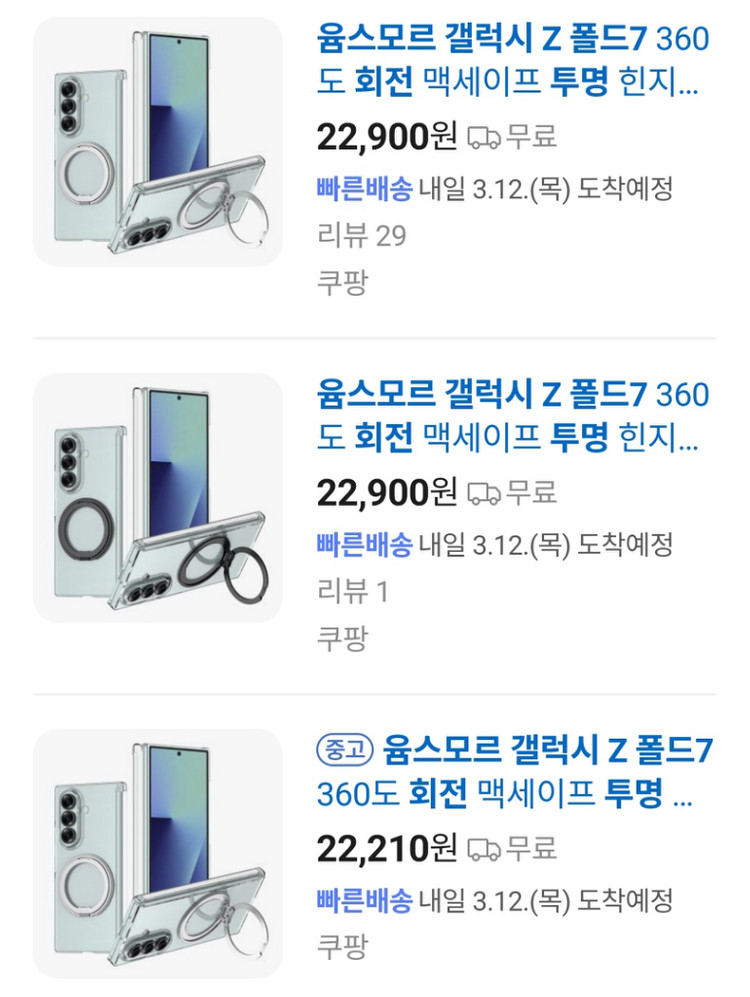Select the 빠른배송 badge on the first product

point(349,191)
